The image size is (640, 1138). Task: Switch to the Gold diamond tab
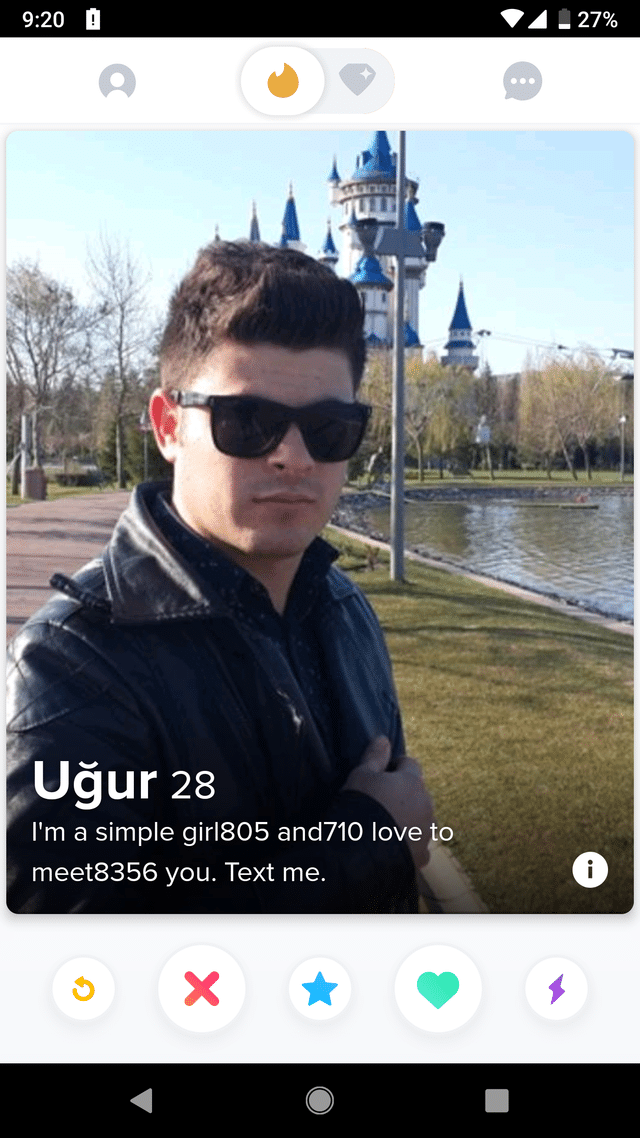[356, 81]
